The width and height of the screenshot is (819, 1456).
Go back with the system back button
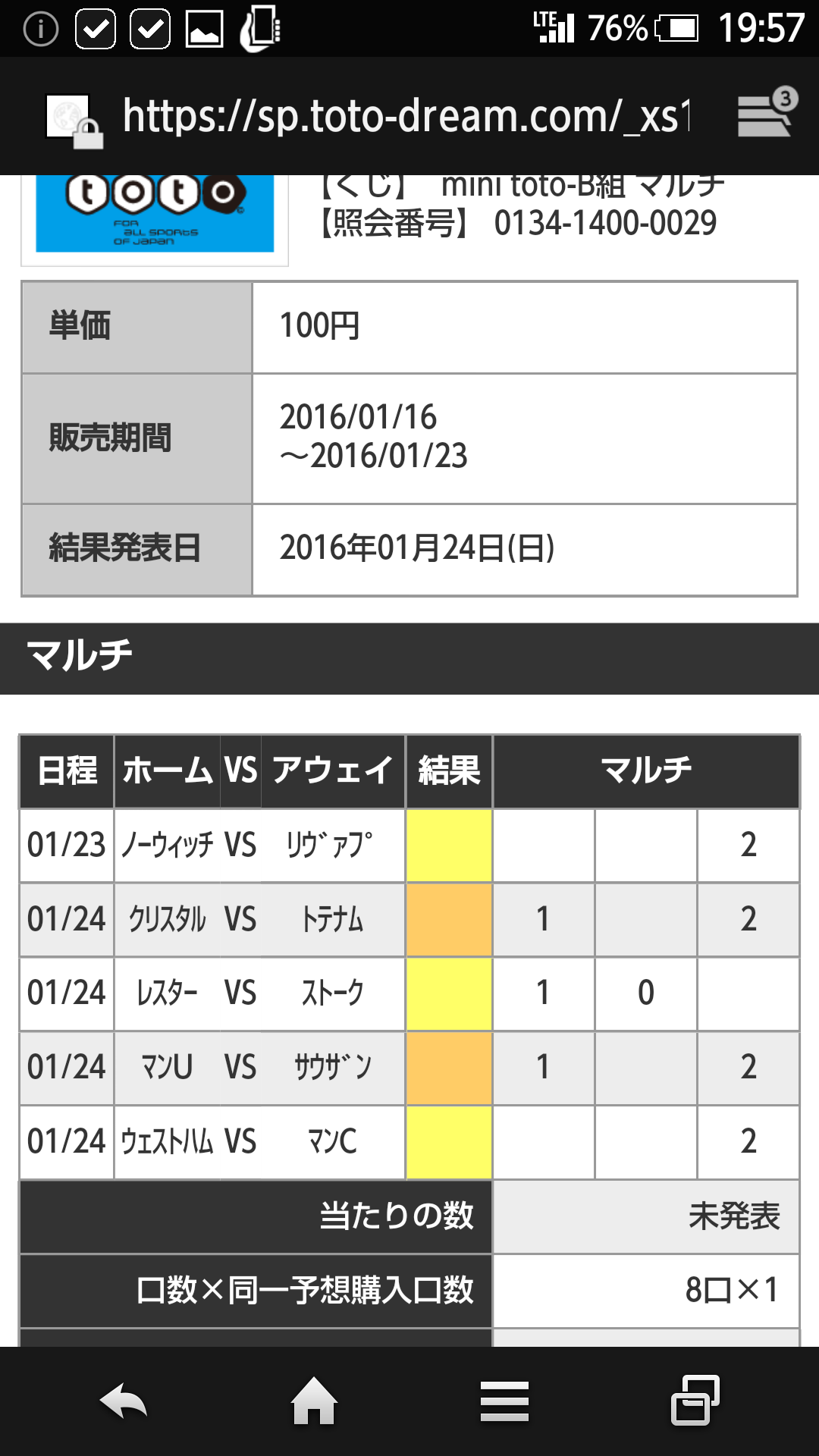point(124,1401)
